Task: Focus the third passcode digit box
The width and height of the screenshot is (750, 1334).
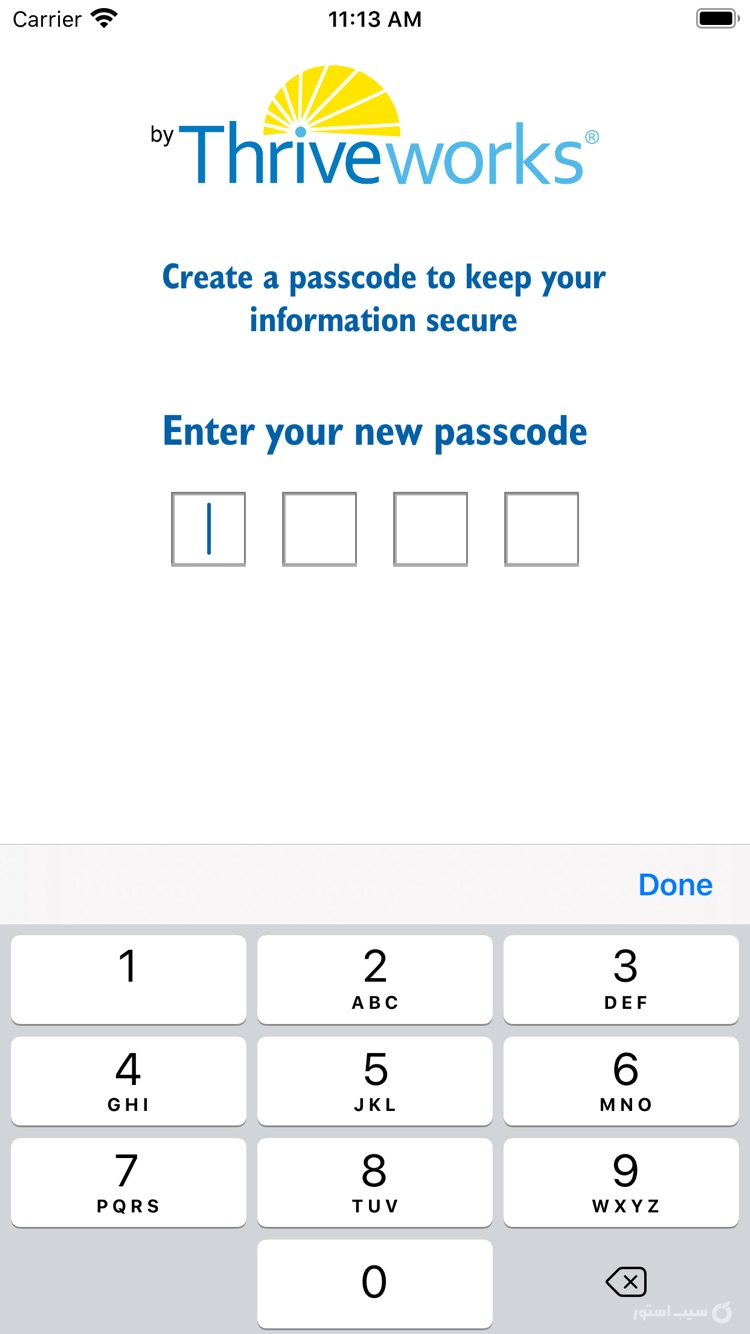Action: point(430,529)
